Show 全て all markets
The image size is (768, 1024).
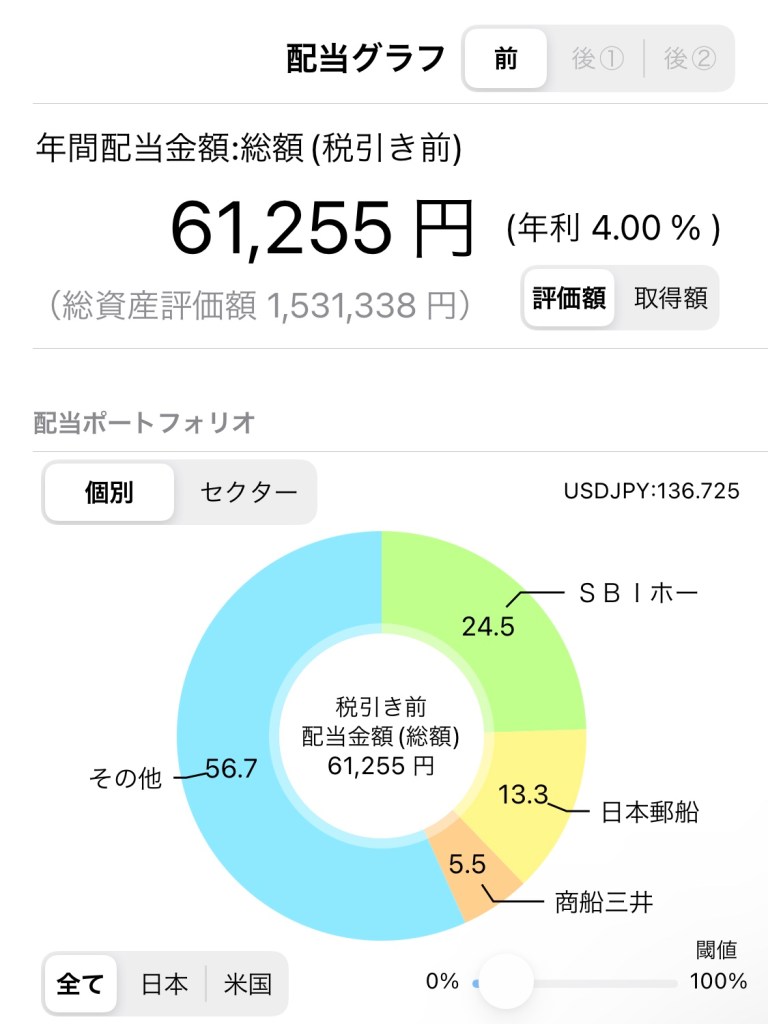pyautogui.click(x=80, y=984)
